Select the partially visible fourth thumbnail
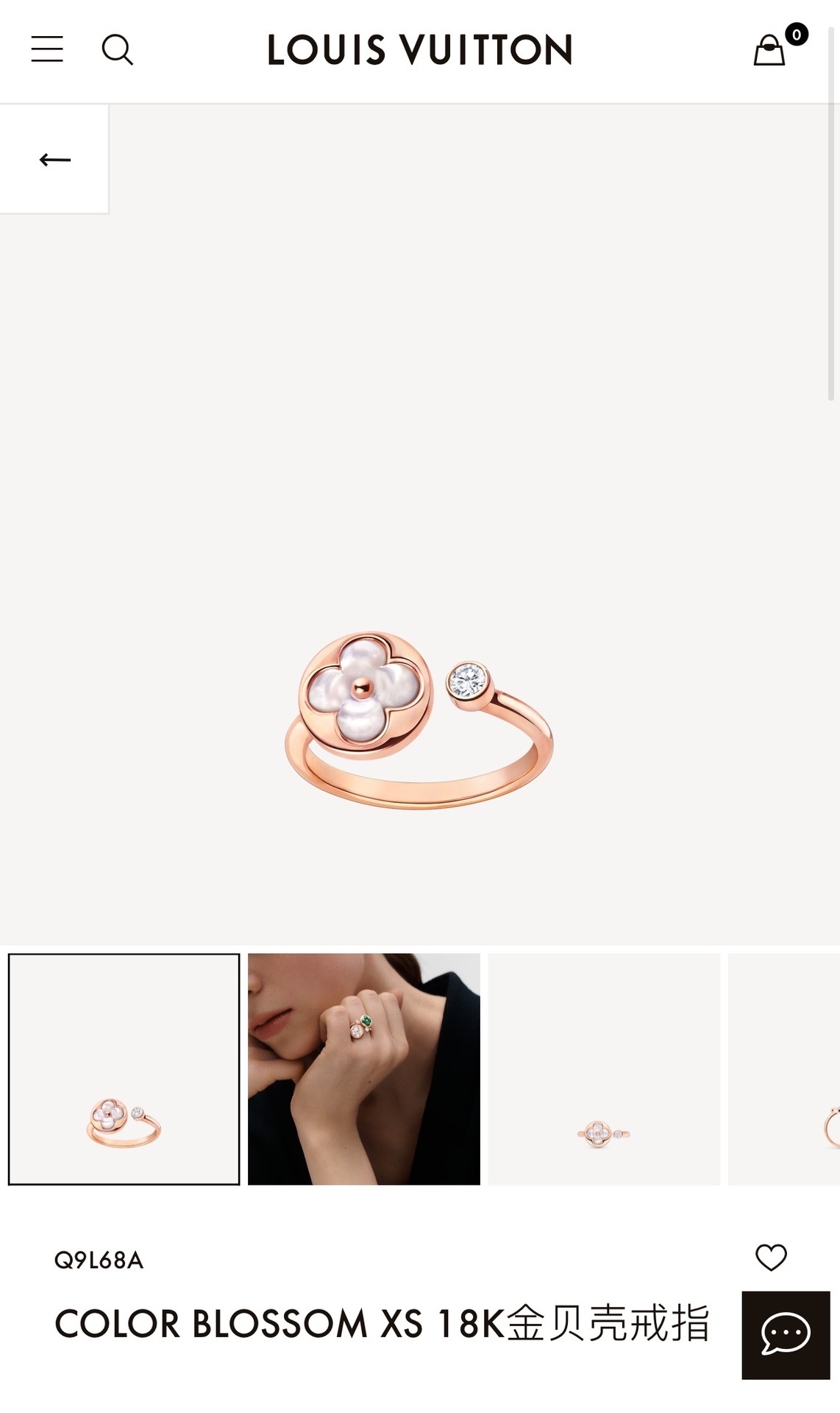Image resolution: width=840 pixels, height=1413 pixels. (x=784, y=1069)
